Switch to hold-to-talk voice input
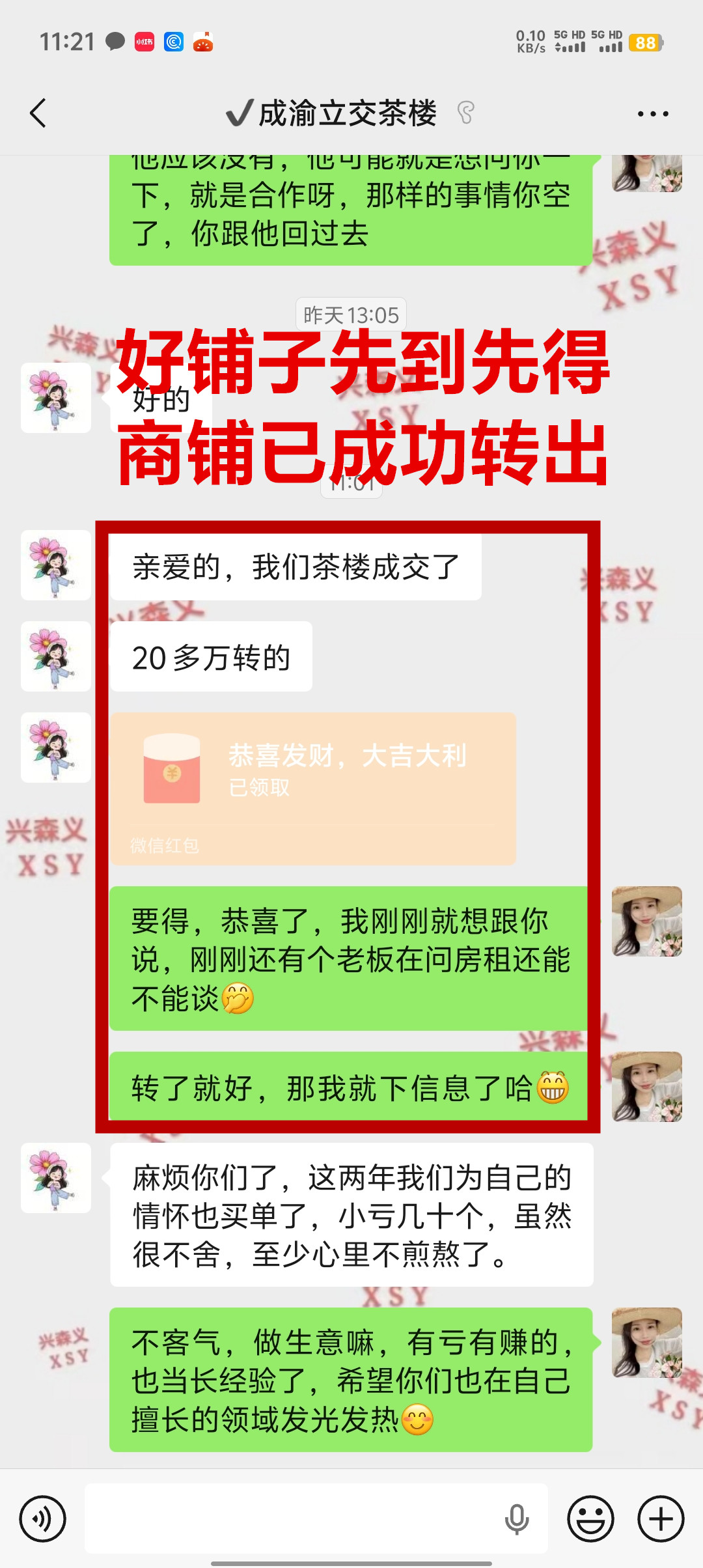The width and height of the screenshot is (703, 1568). tap(43, 1519)
